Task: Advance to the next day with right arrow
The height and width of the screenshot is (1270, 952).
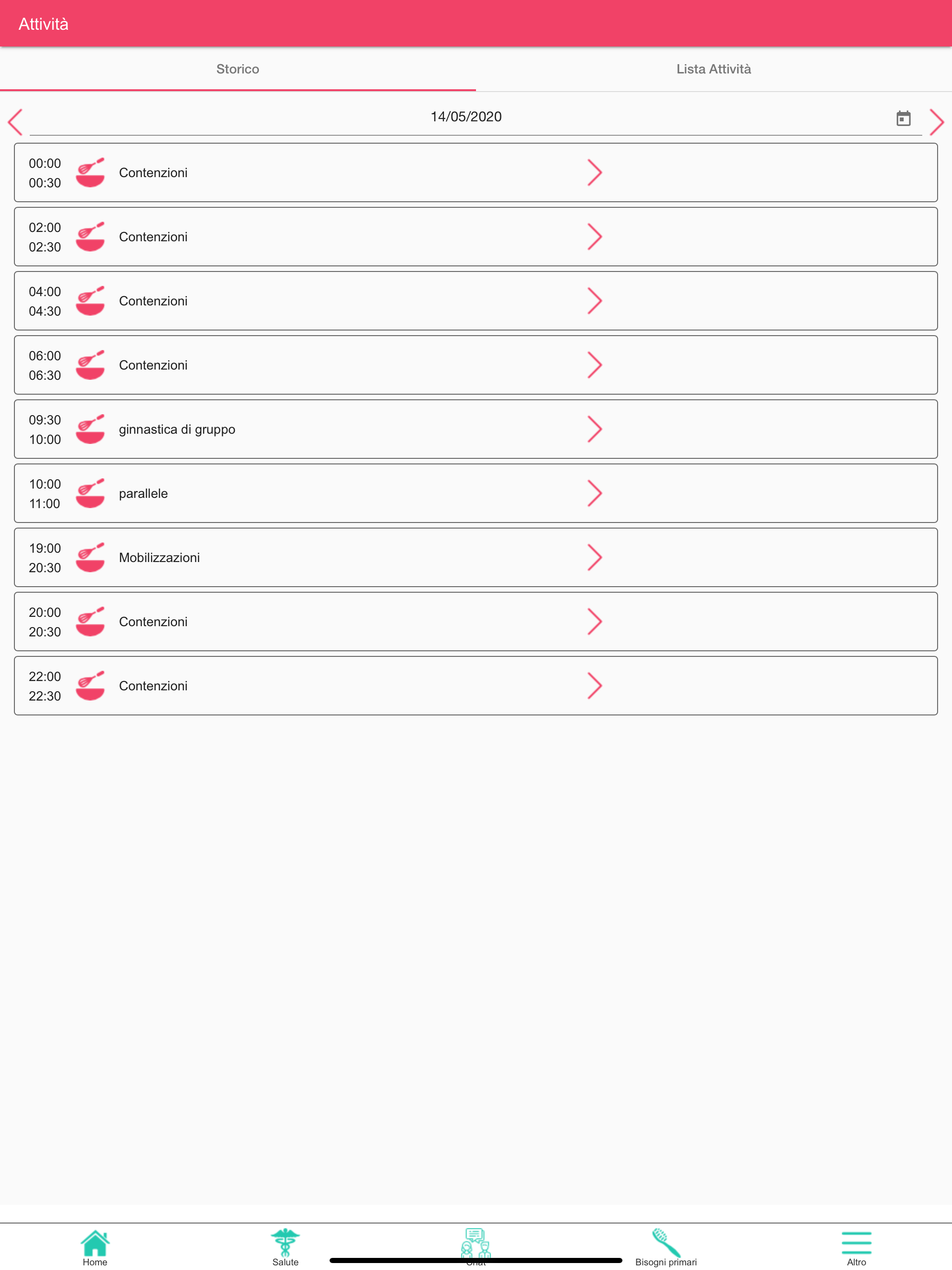Action: [x=938, y=121]
